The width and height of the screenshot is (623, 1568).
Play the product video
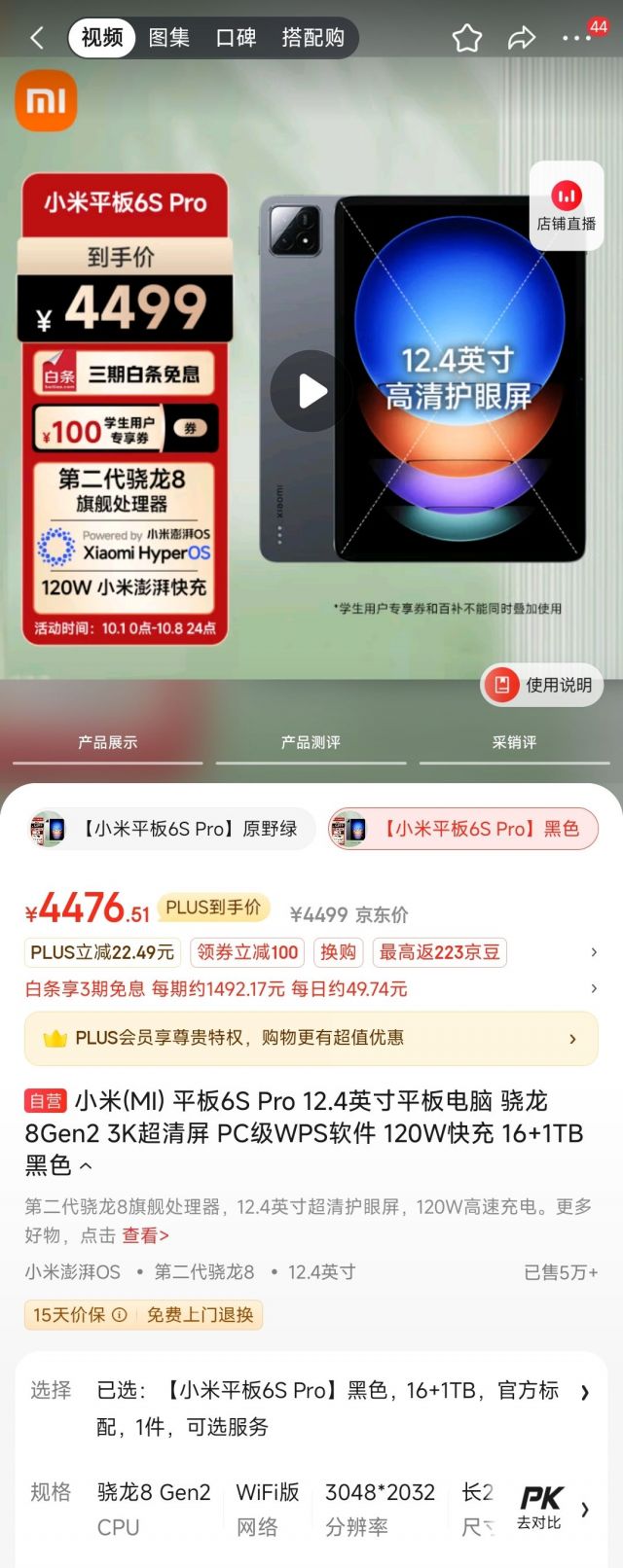(x=311, y=391)
